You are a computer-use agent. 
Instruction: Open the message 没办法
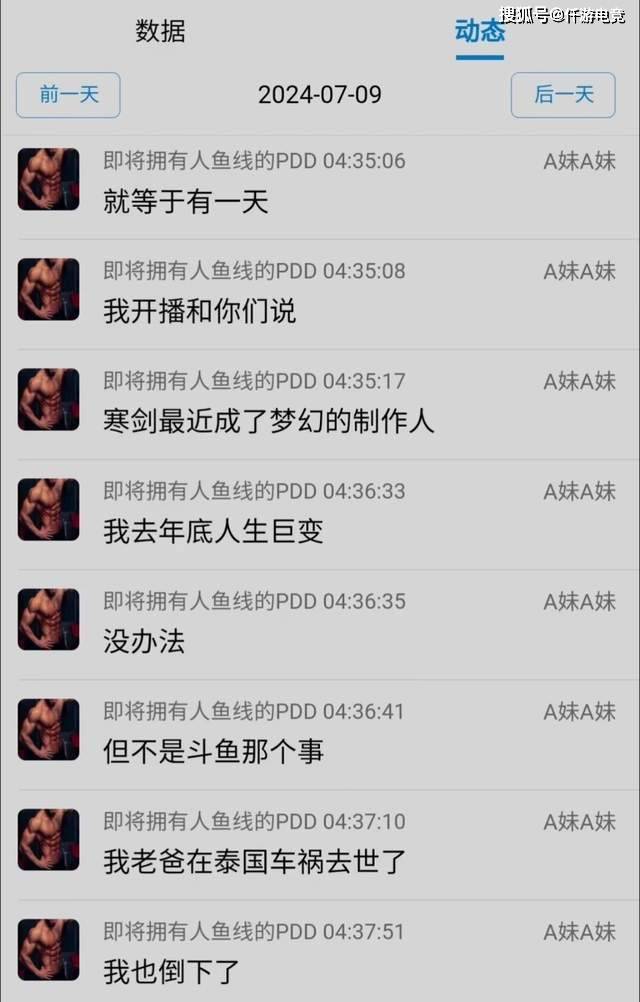click(144, 641)
